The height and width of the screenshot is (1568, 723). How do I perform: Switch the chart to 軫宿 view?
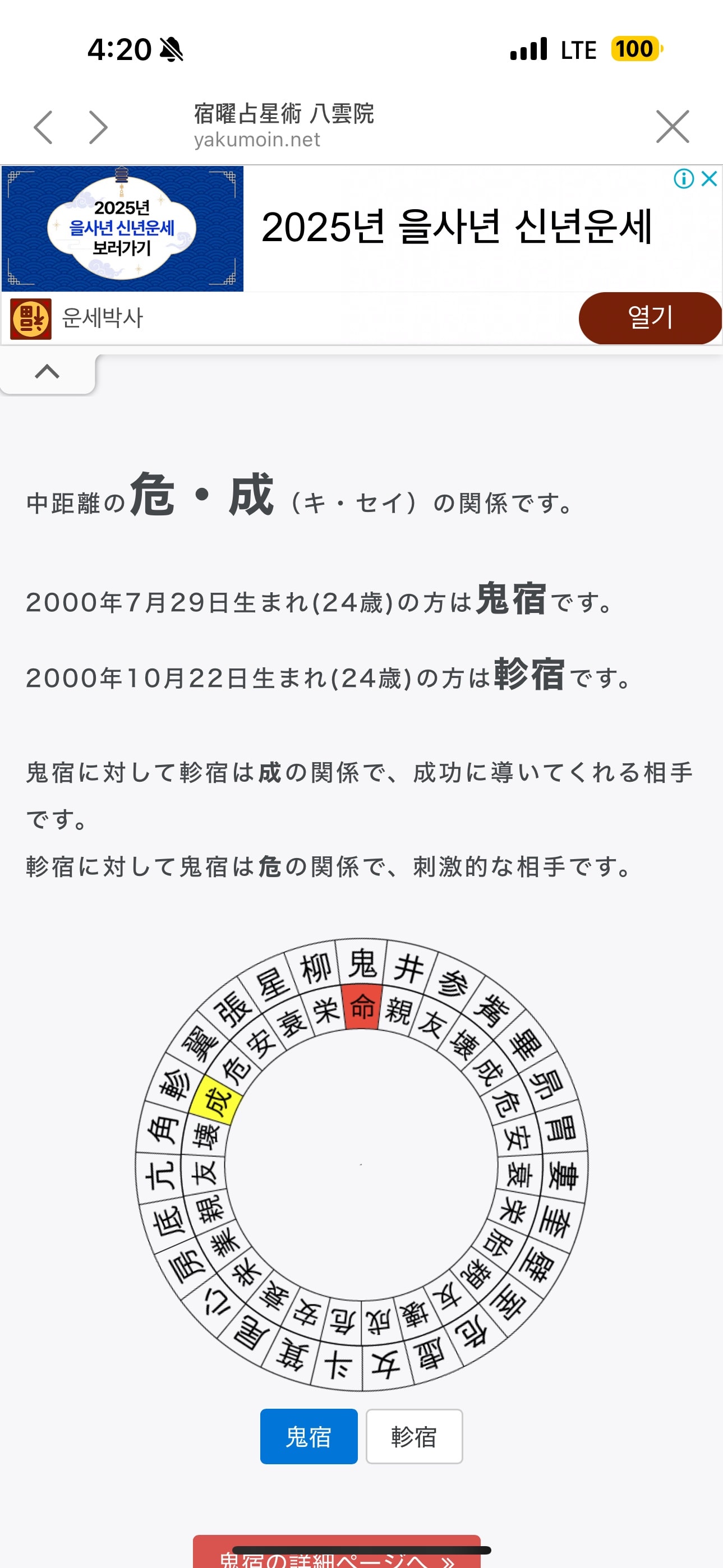(x=414, y=1436)
